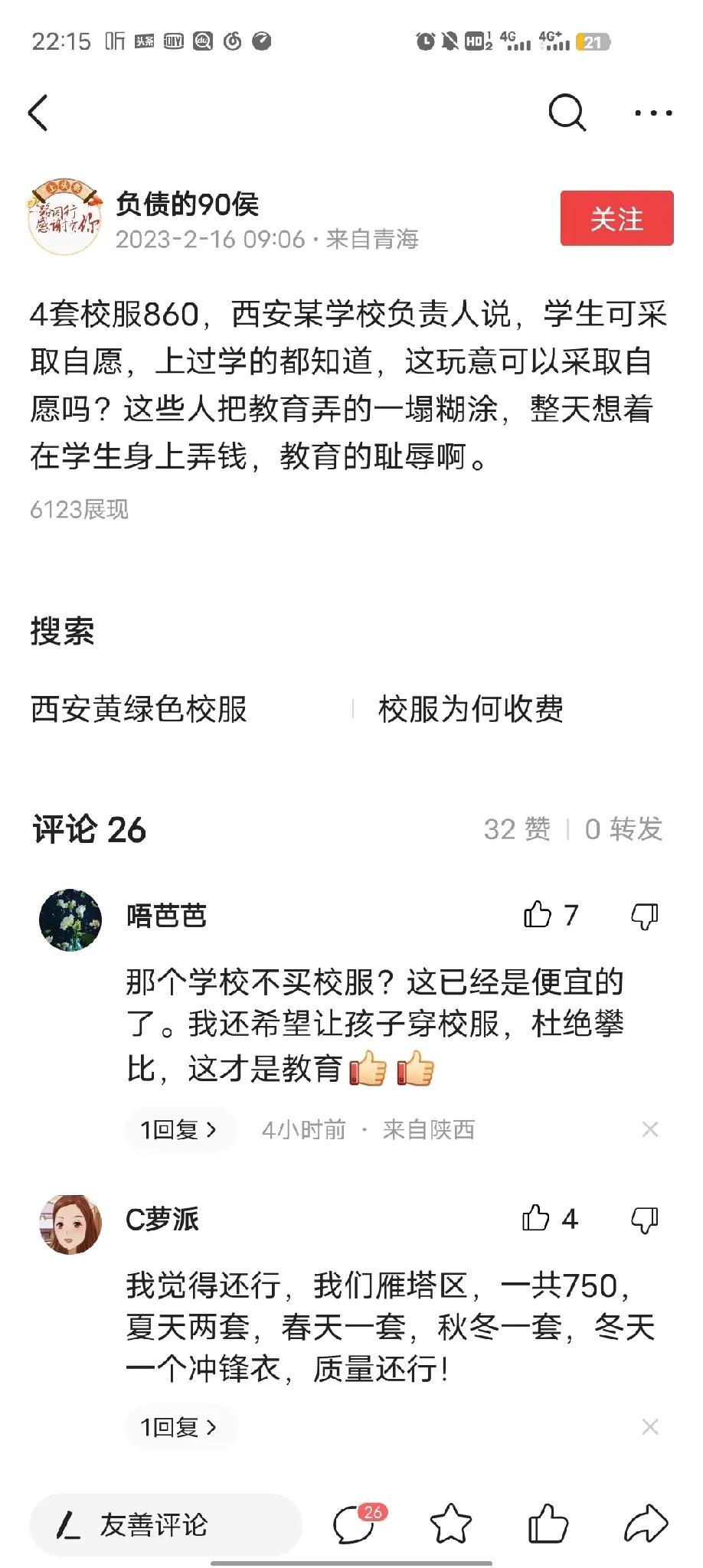This screenshot has width=703, height=1568.
Task: Expand the 1回复 under C萝派's comment
Action: (x=179, y=1427)
